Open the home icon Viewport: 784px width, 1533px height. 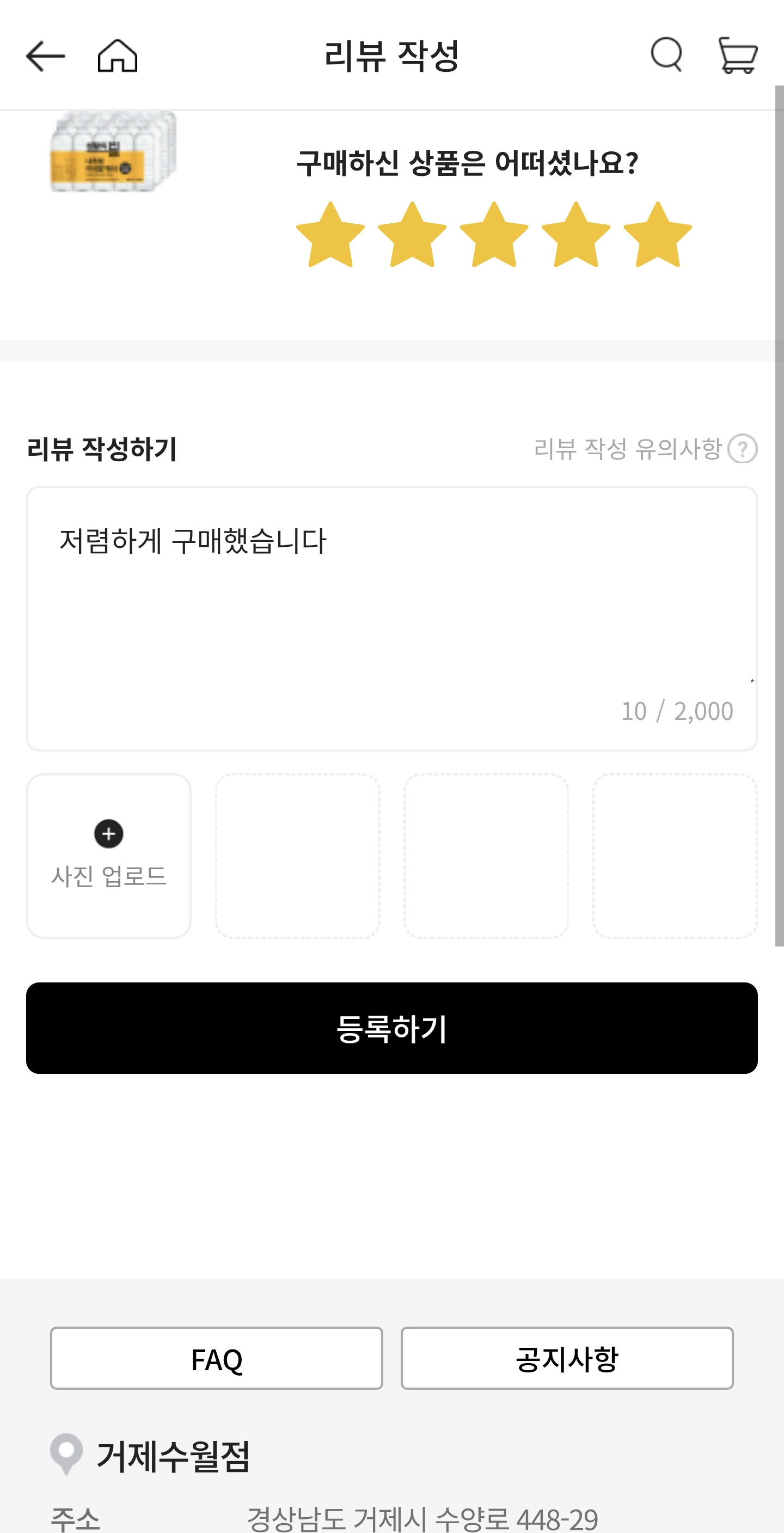[x=118, y=56]
